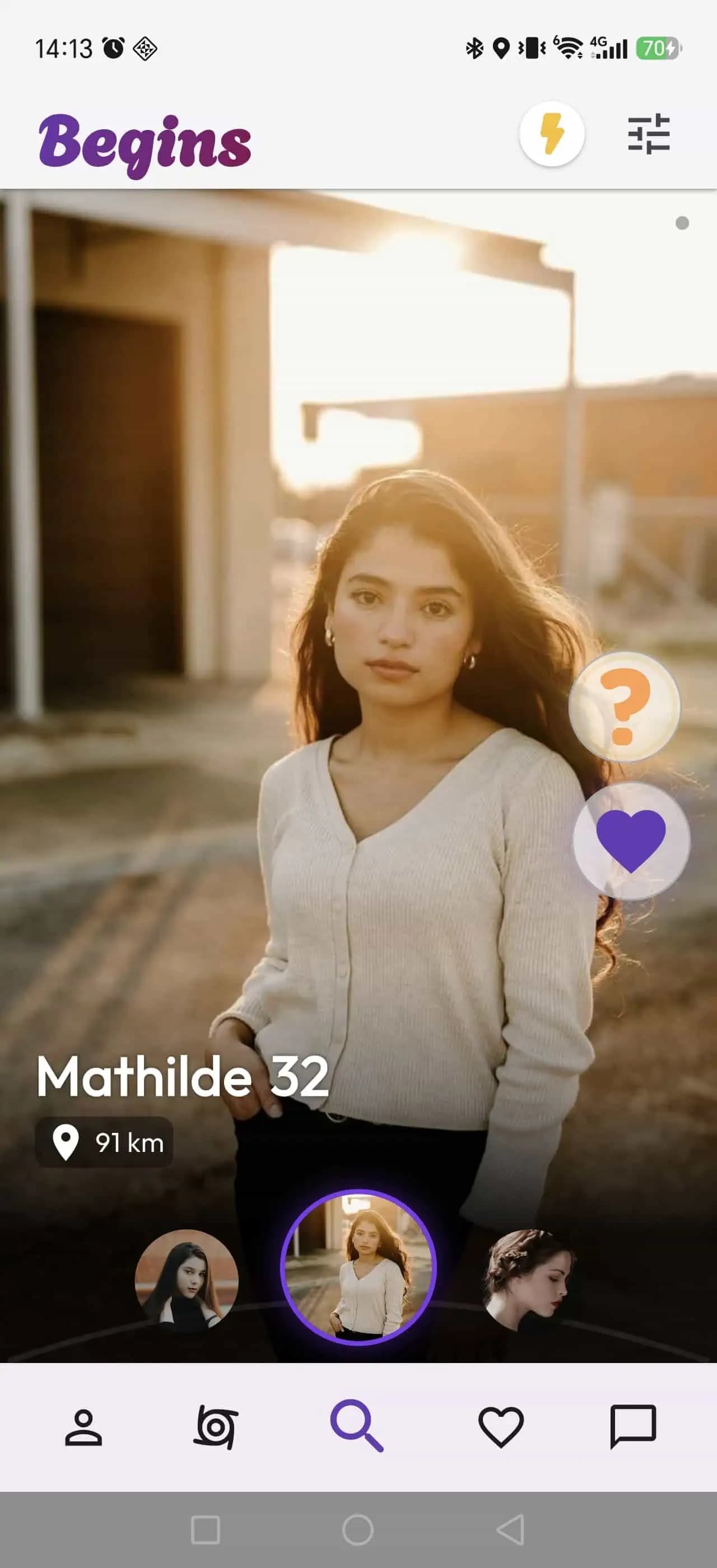The image size is (717, 1568).
Task: Tap the orange question mark button
Action: point(624,706)
